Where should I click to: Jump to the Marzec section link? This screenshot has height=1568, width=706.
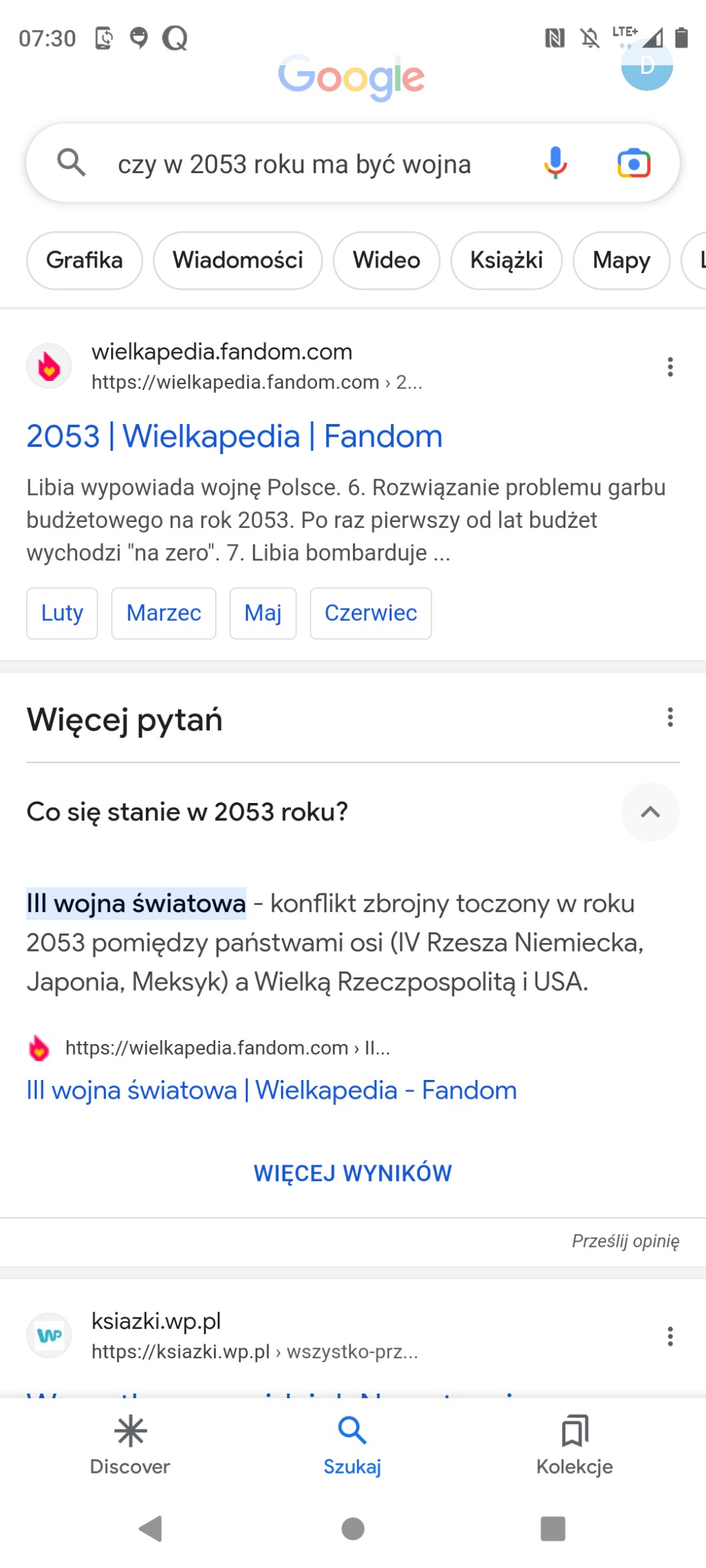(164, 613)
